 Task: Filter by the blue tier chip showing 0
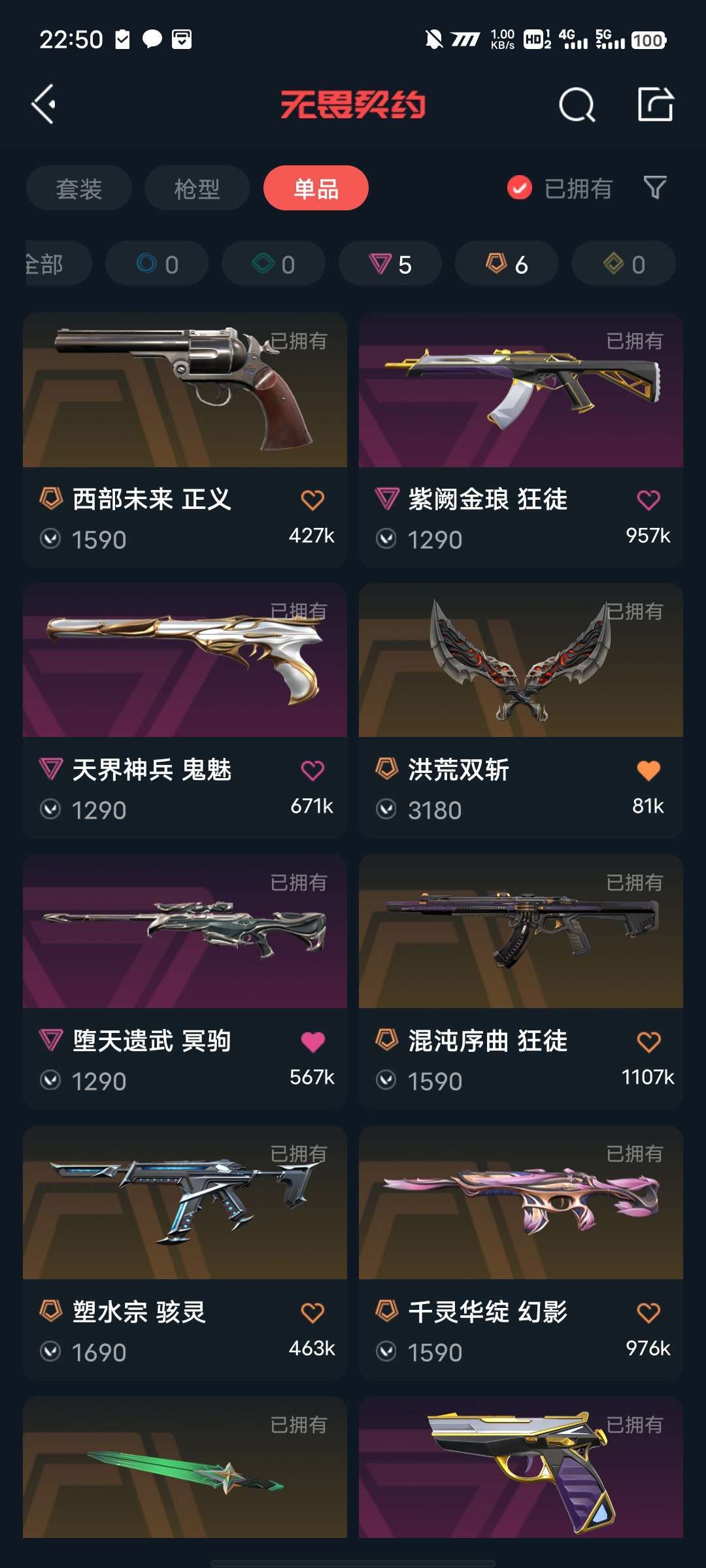tap(157, 263)
